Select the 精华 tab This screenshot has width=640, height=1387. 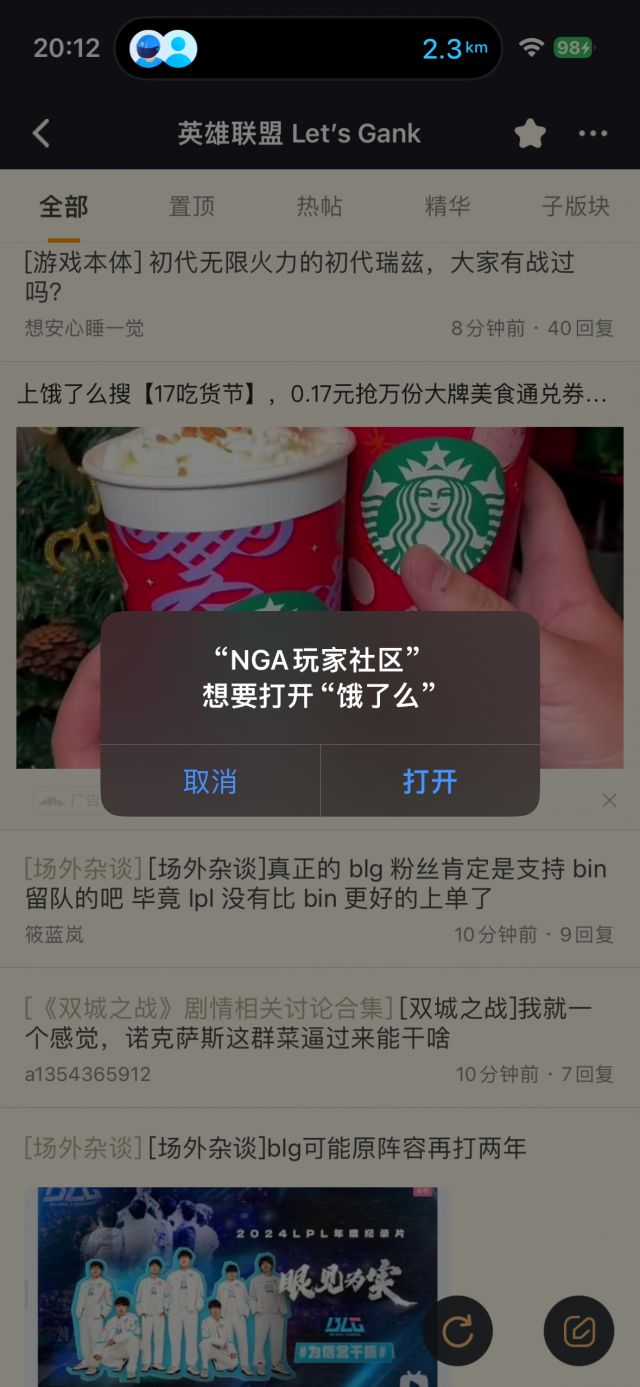pyautogui.click(x=447, y=206)
